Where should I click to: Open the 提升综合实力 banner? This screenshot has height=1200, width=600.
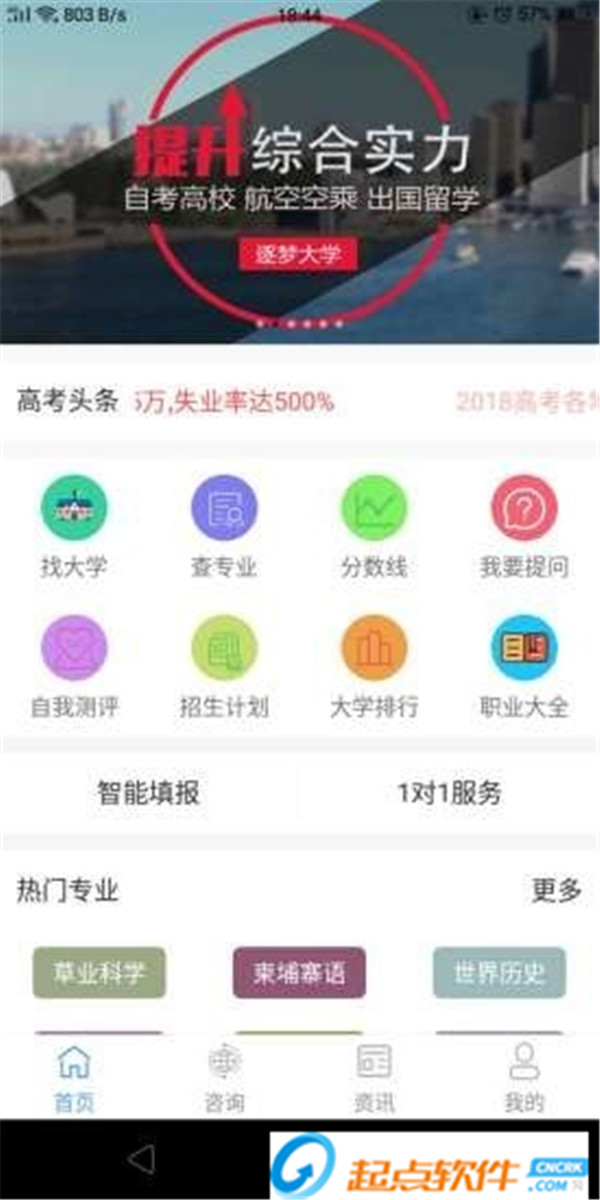coord(300,180)
